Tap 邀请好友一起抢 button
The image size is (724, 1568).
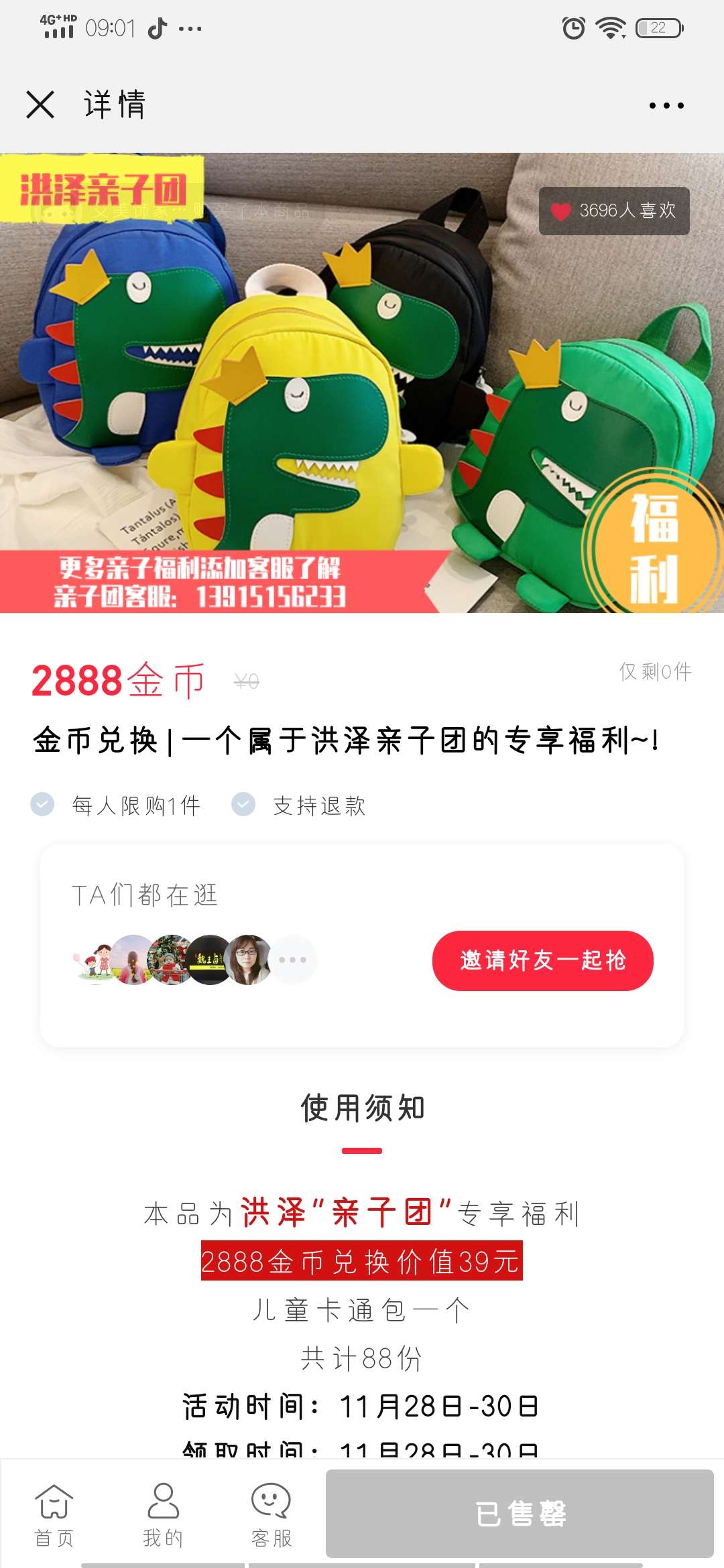542,960
